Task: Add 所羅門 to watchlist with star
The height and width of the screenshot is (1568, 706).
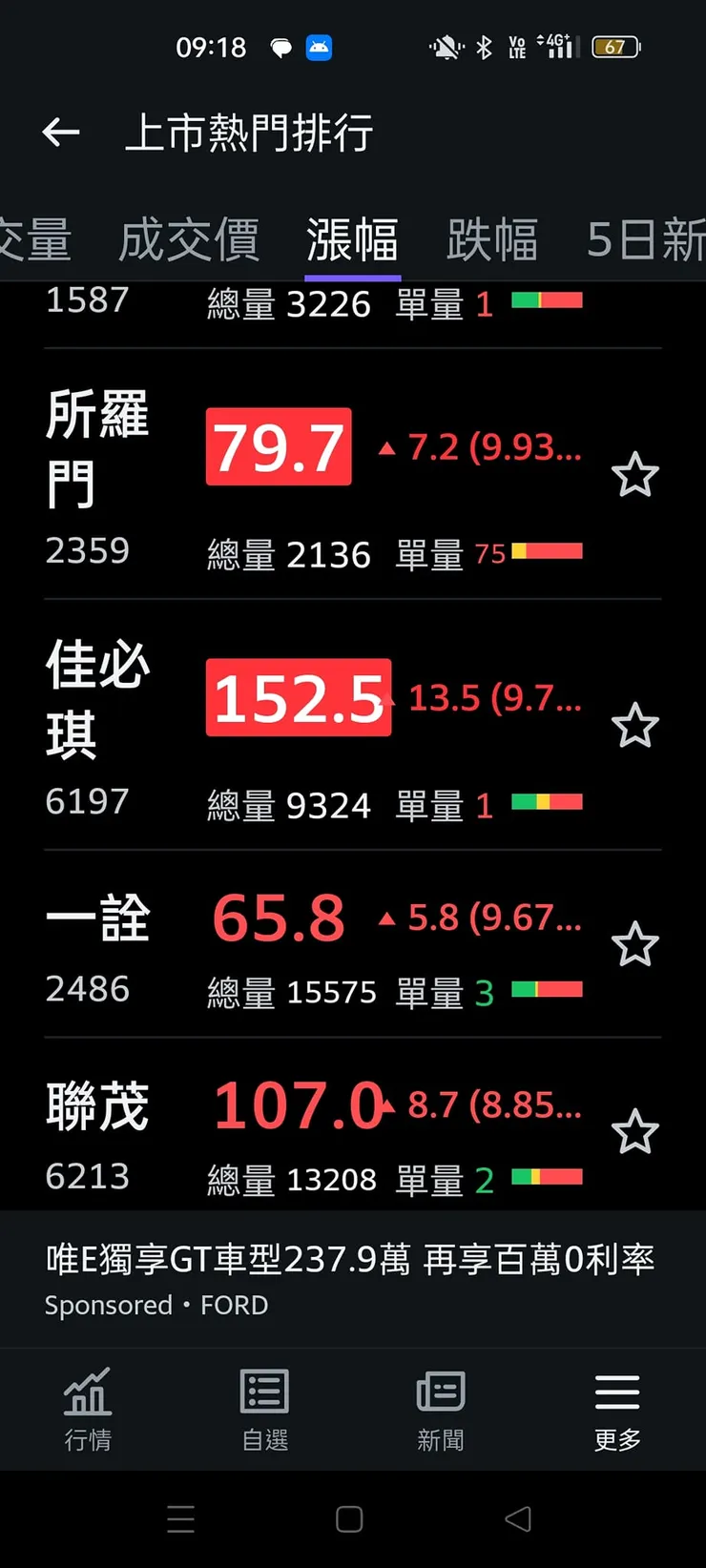Action: coord(634,475)
